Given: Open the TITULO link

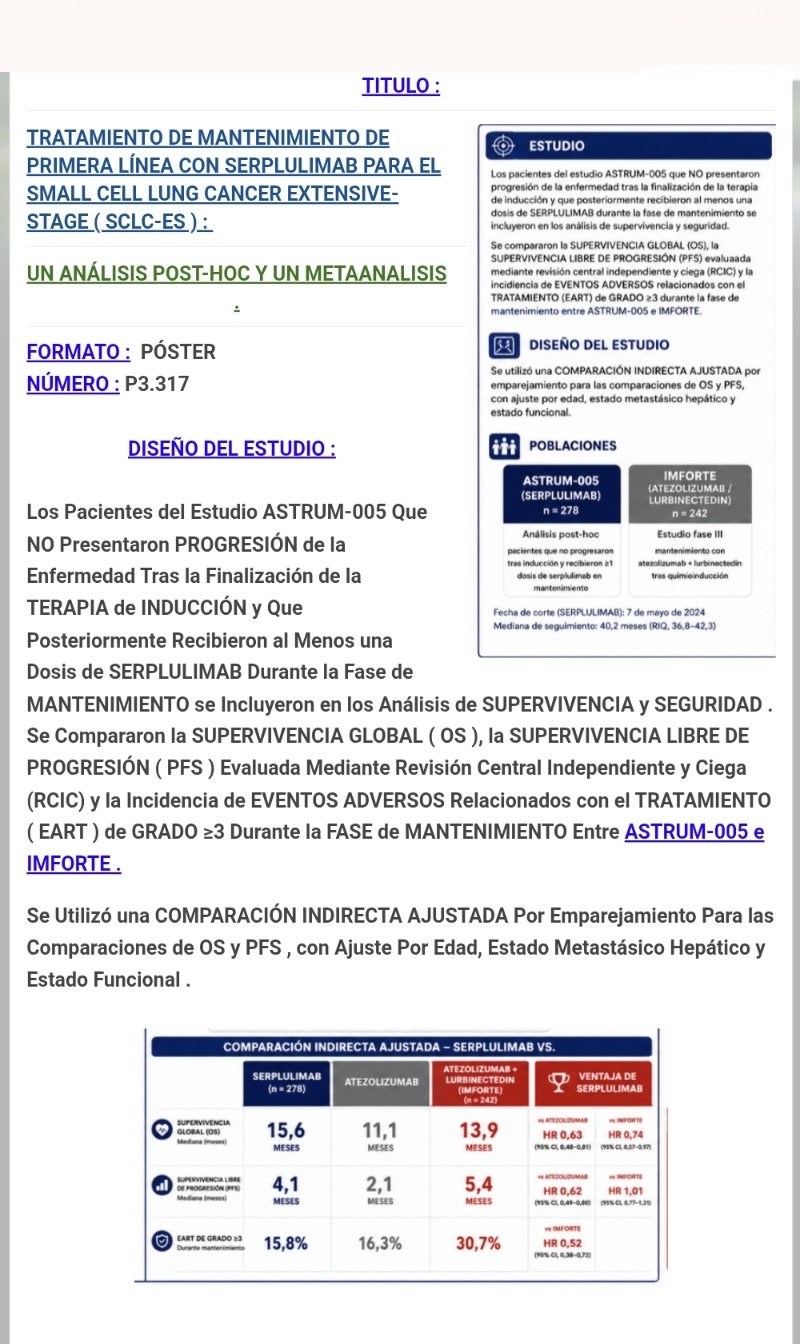Looking at the screenshot, I should point(401,86).
